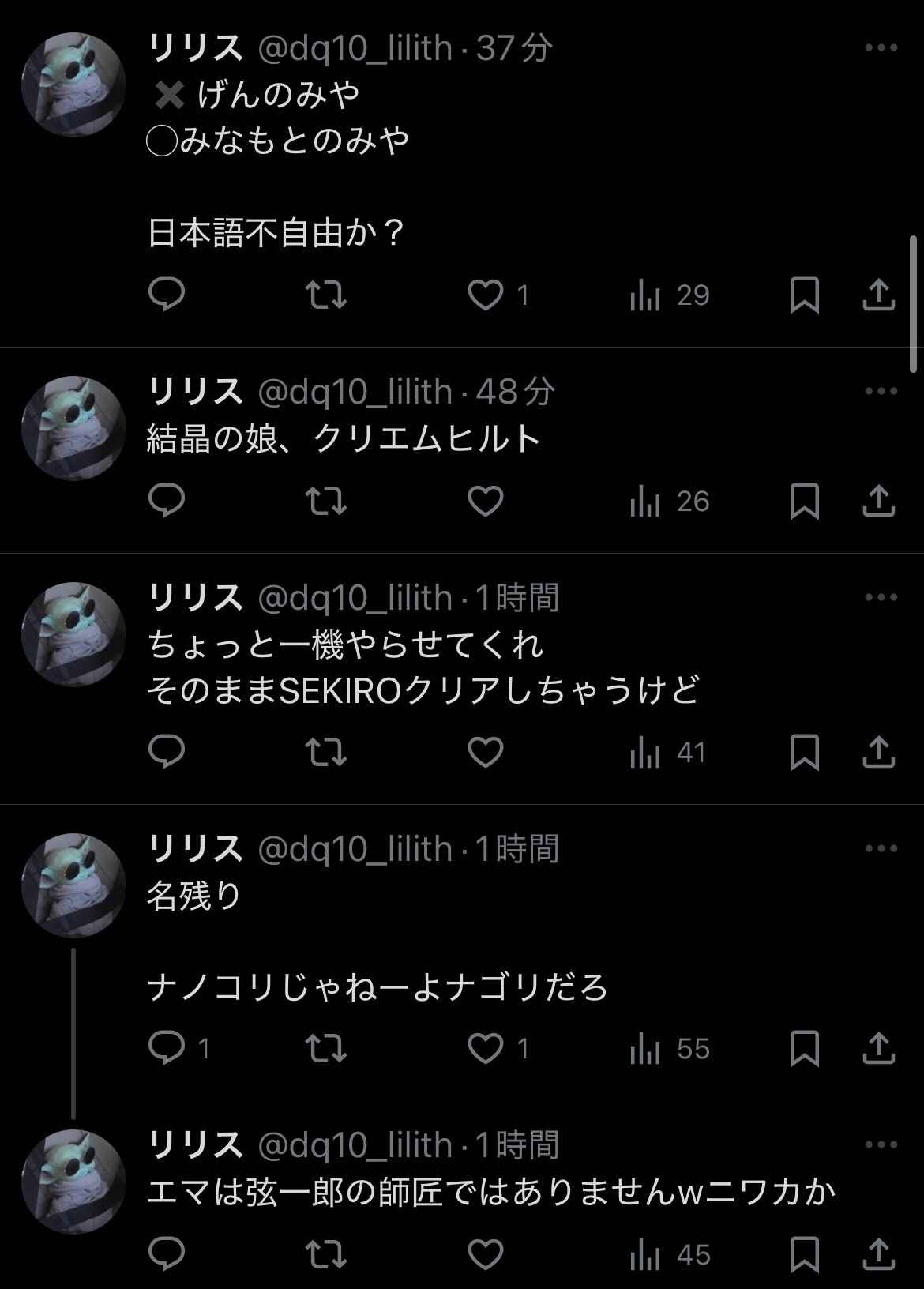The image size is (924, 1289).
Task: Open overflow menu on SEKIROクリア tweet
Action: coord(881,598)
